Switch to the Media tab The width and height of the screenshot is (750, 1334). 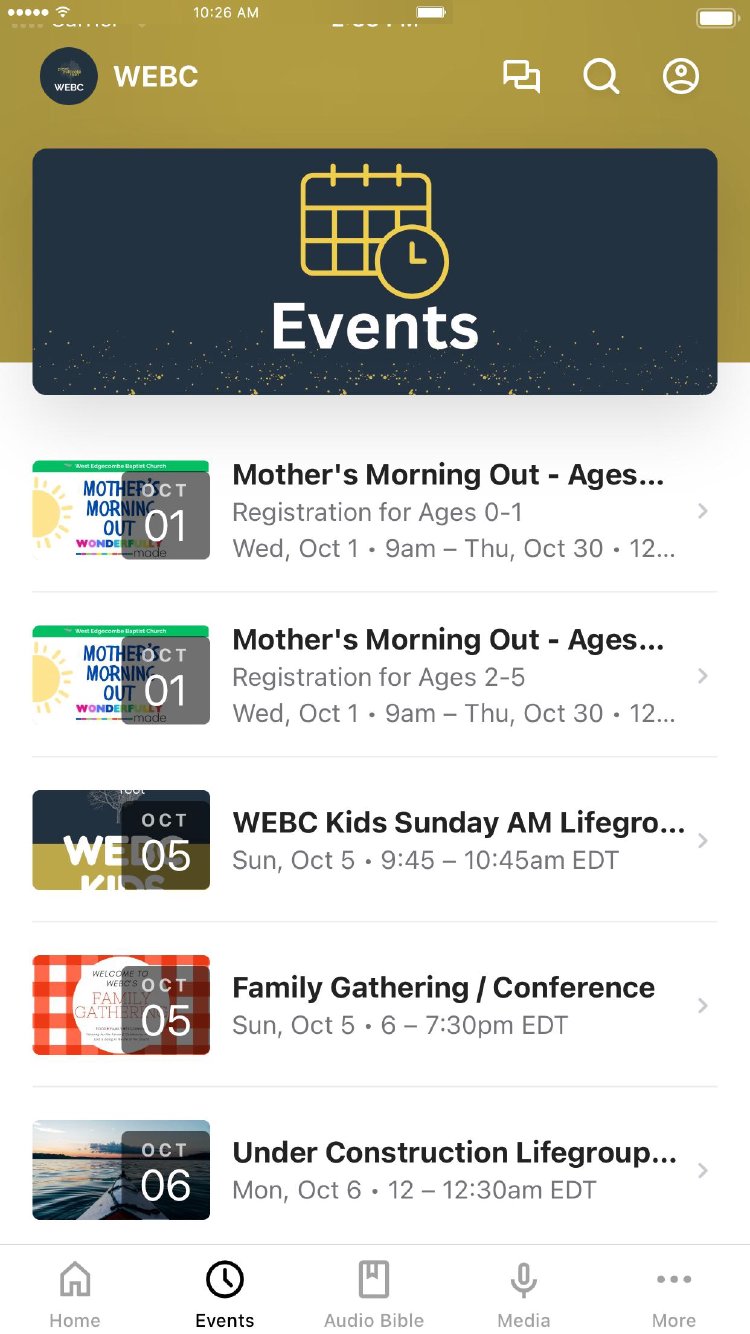[x=524, y=1293]
